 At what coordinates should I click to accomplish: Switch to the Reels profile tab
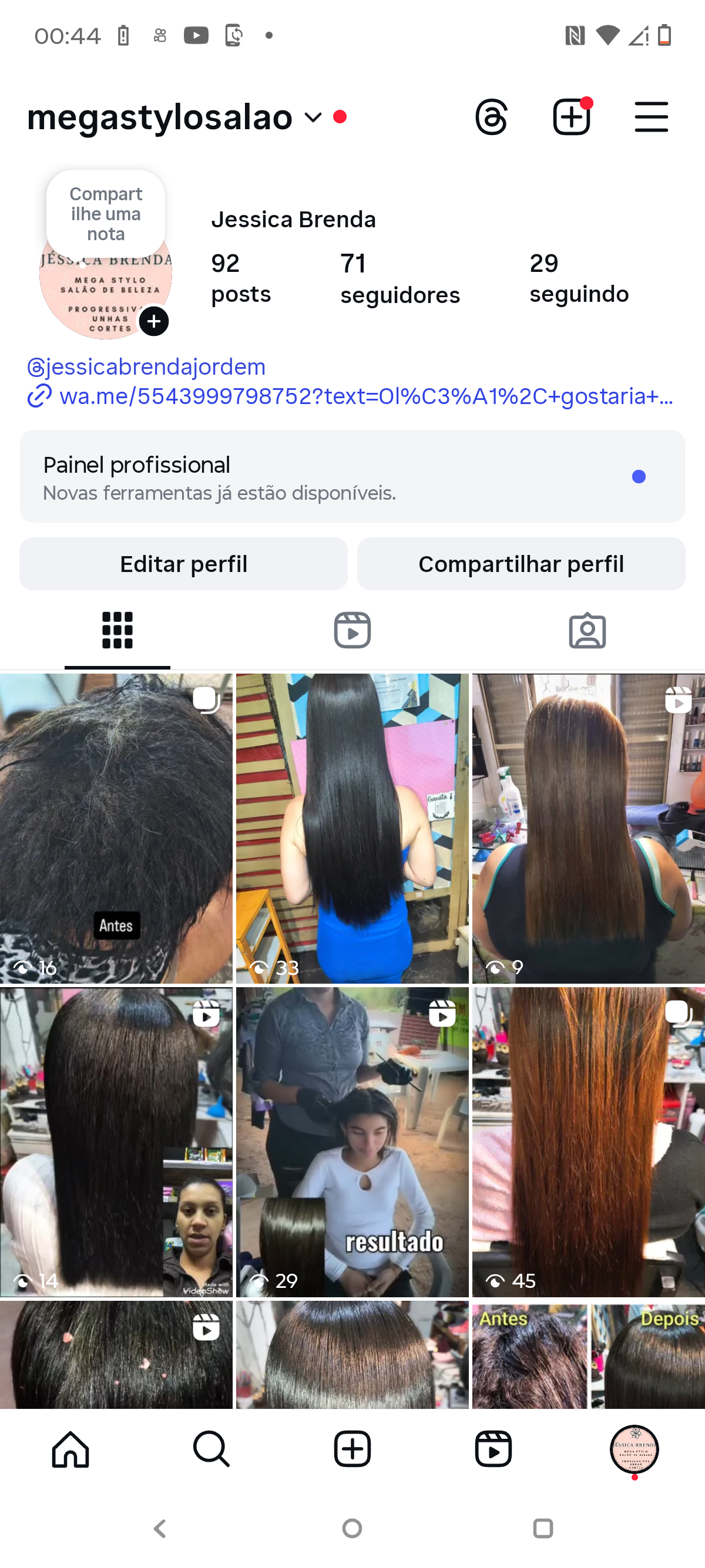point(352,630)
